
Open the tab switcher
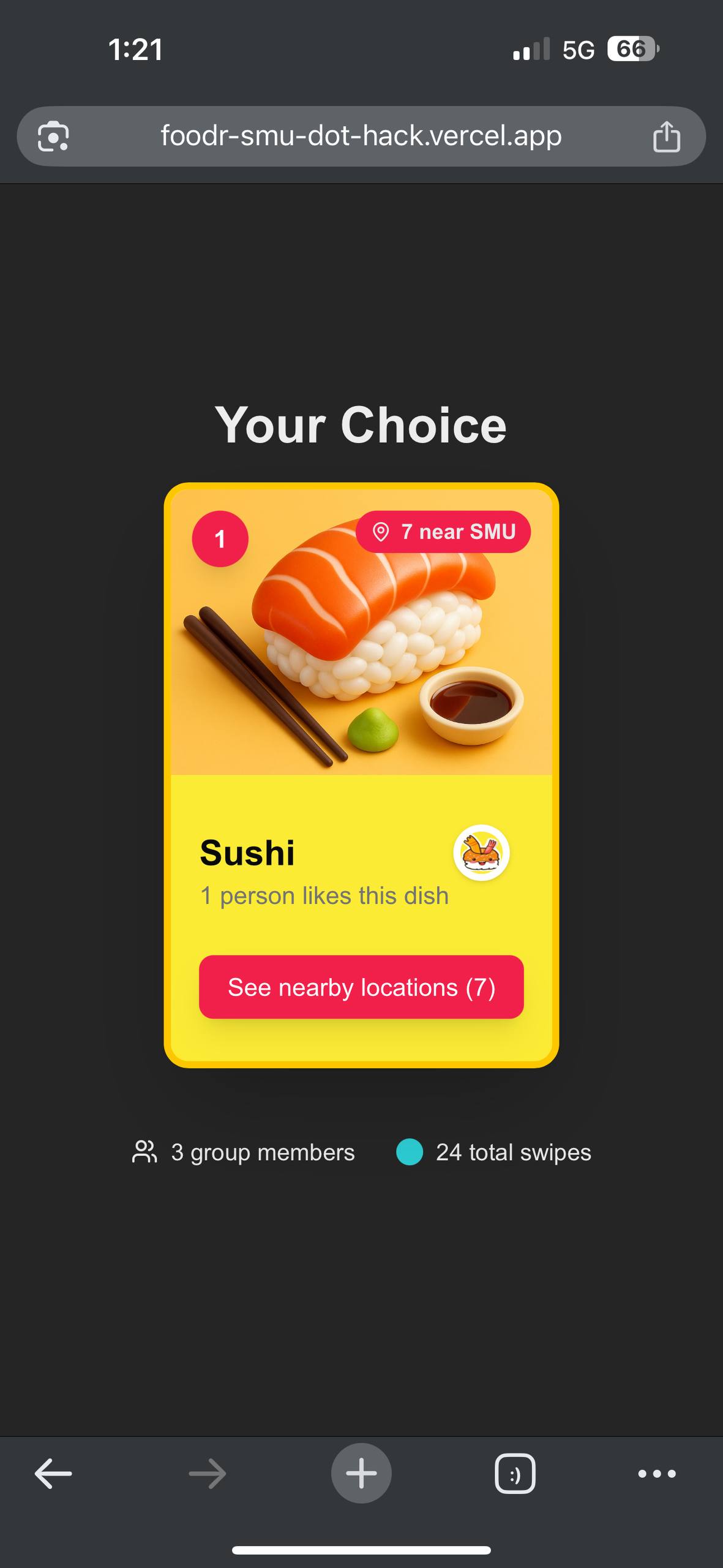pyautogui.click(x=514, y=1473)
